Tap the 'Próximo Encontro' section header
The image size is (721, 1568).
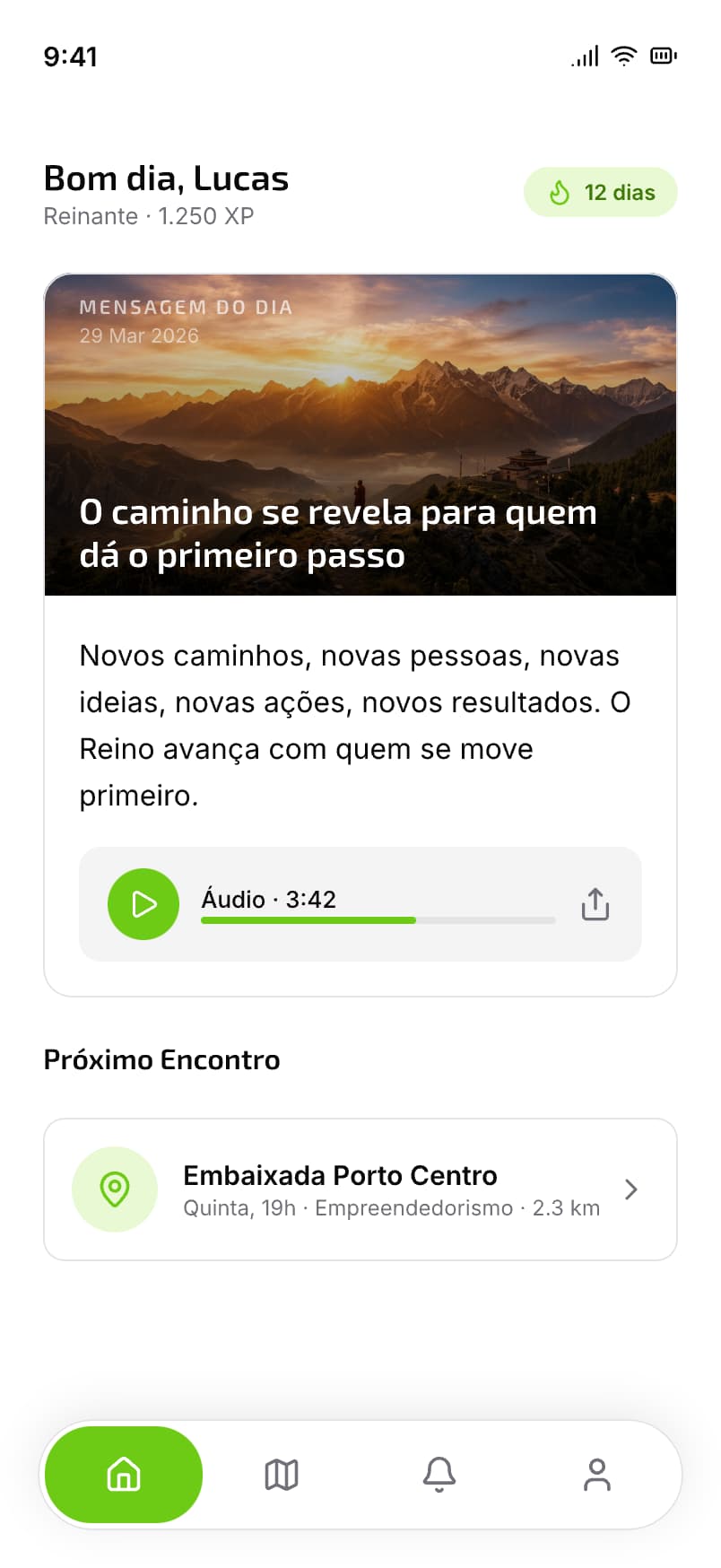(x=161, y=1060)
